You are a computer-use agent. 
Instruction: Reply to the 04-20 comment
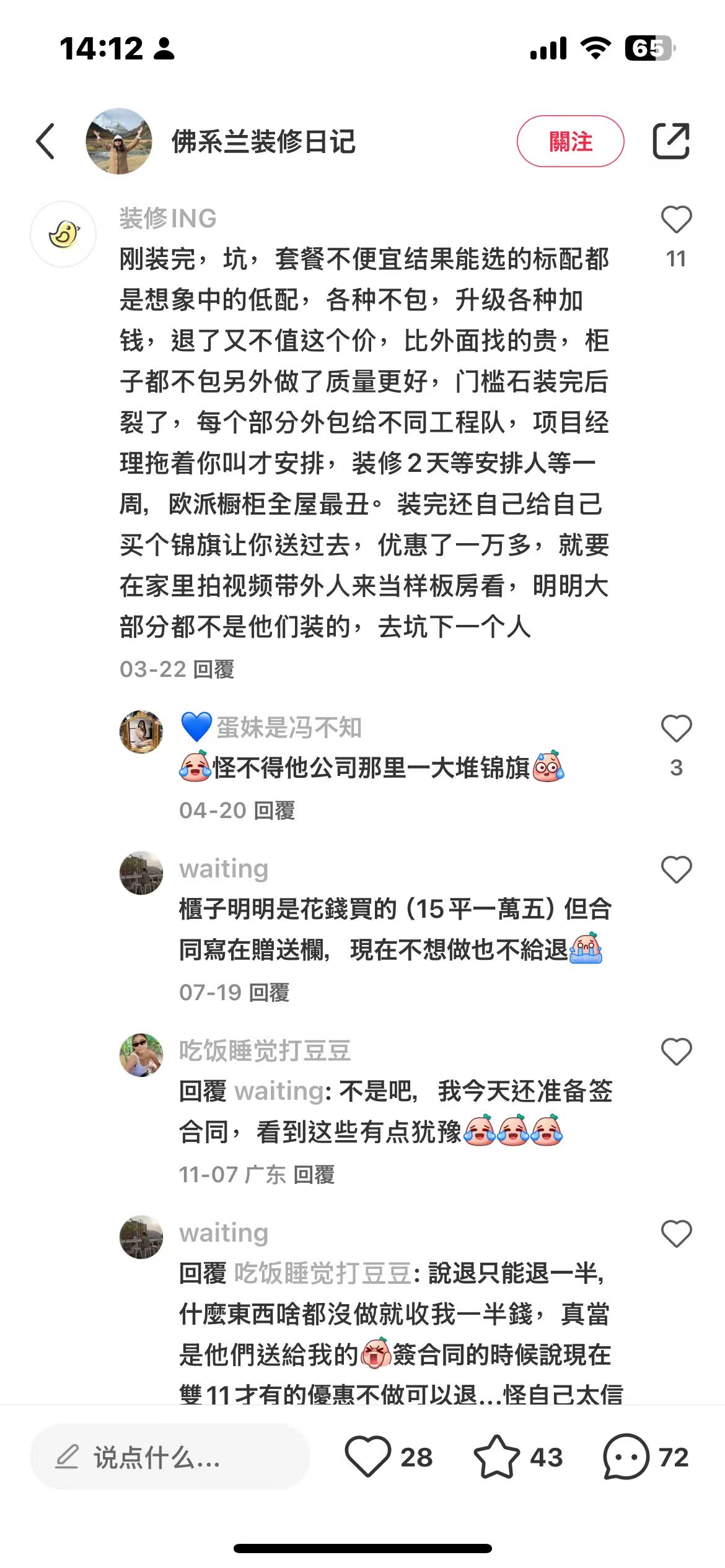275,811
